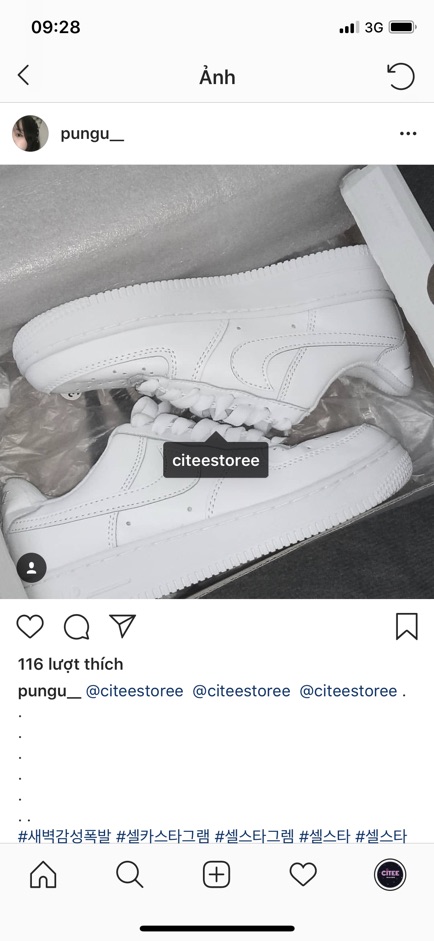The width and height of the screenshot is (434, 941).
Task: Save this post with bookmark icon
Action: 406,627
